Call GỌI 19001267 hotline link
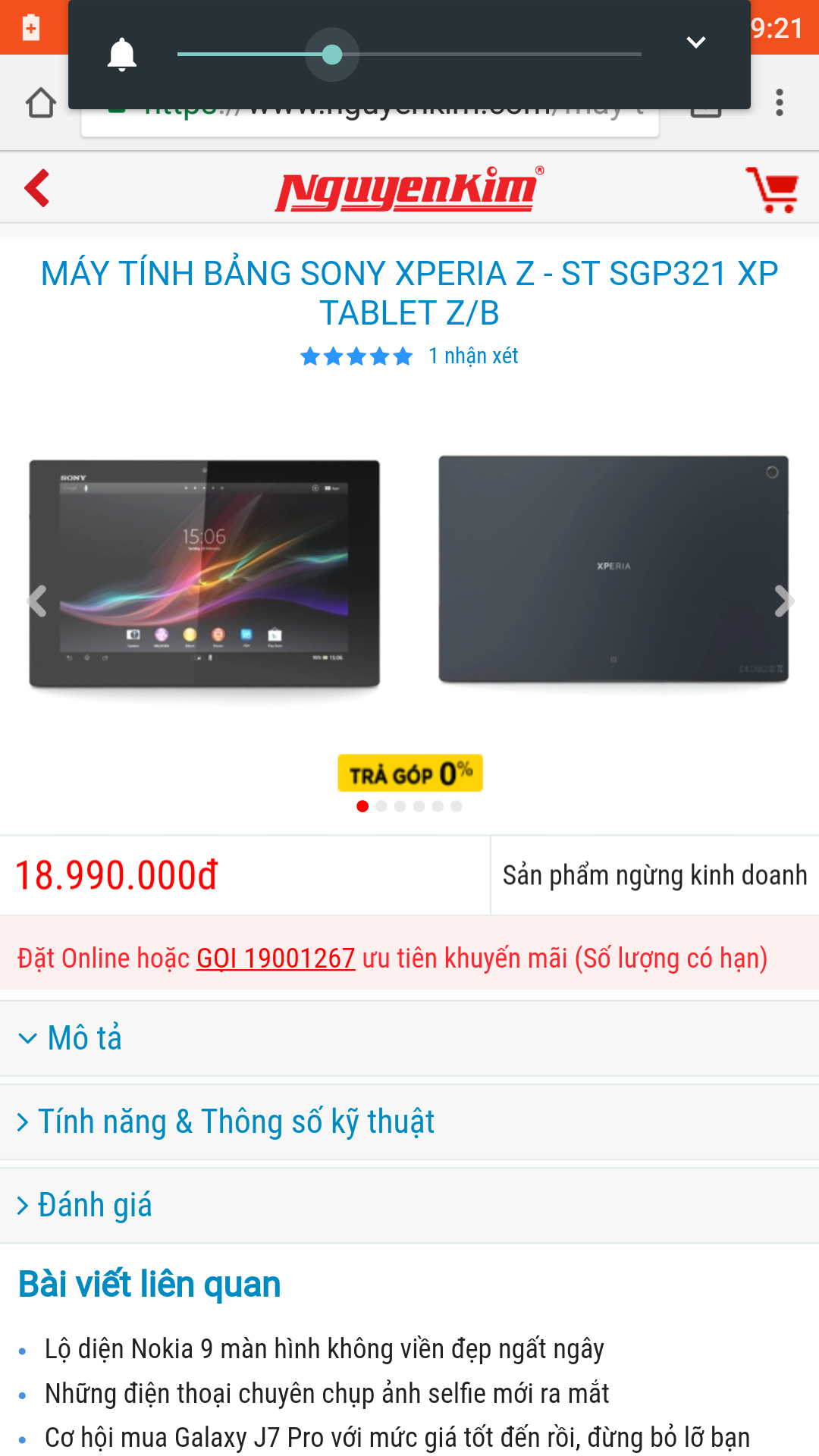Viewport: 819px width, 1456px height. click(x=275, y=959)
